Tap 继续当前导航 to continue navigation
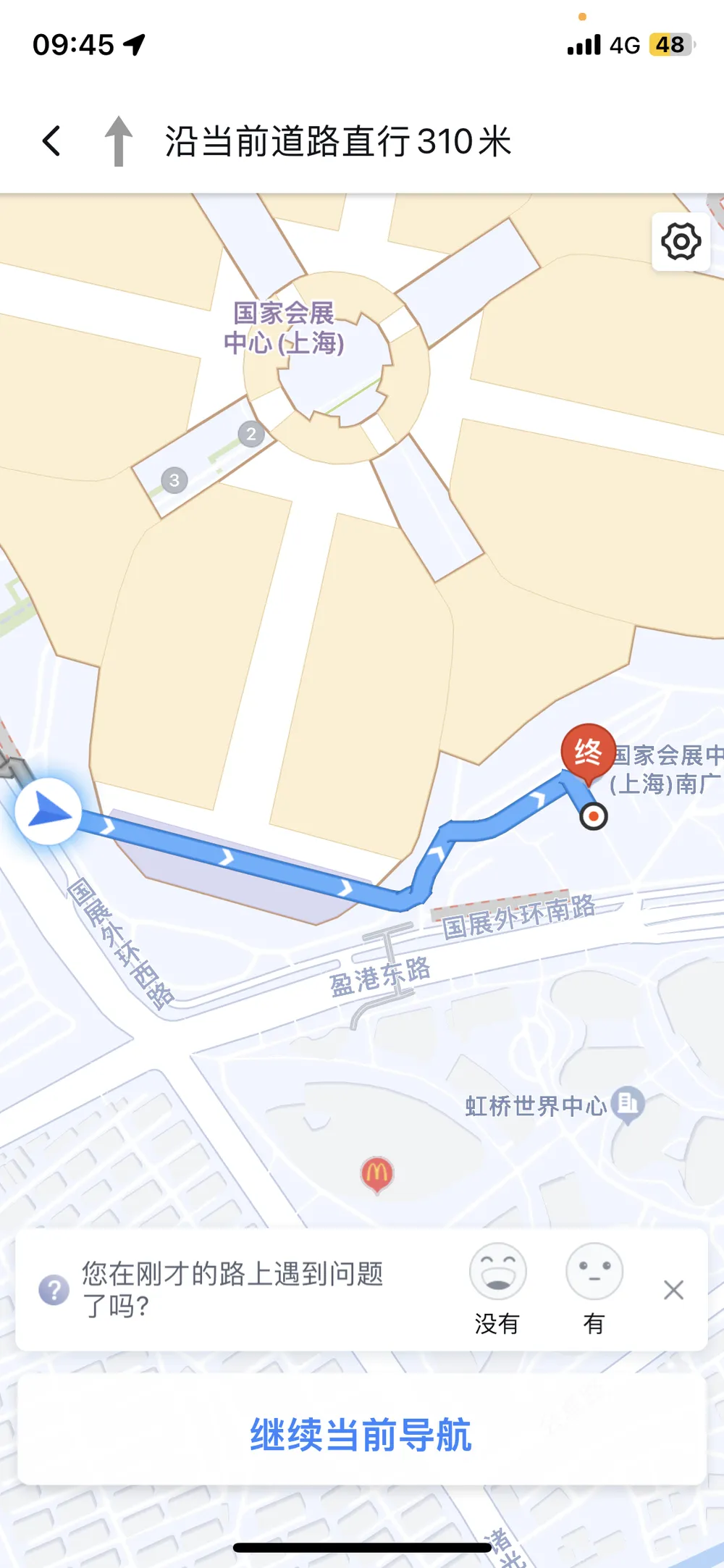 pos(361,1435)
